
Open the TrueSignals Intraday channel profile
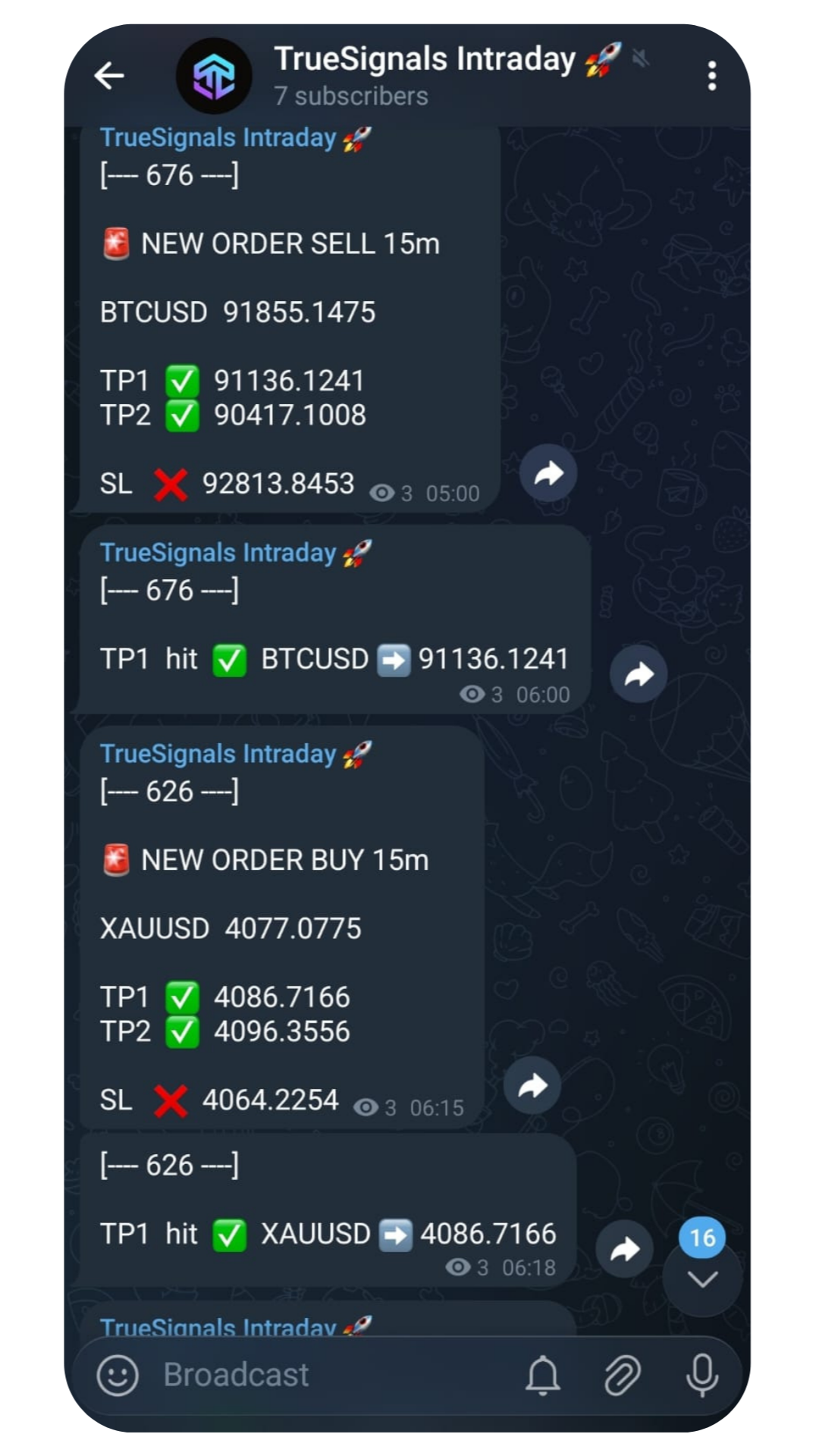click(425, 76)
